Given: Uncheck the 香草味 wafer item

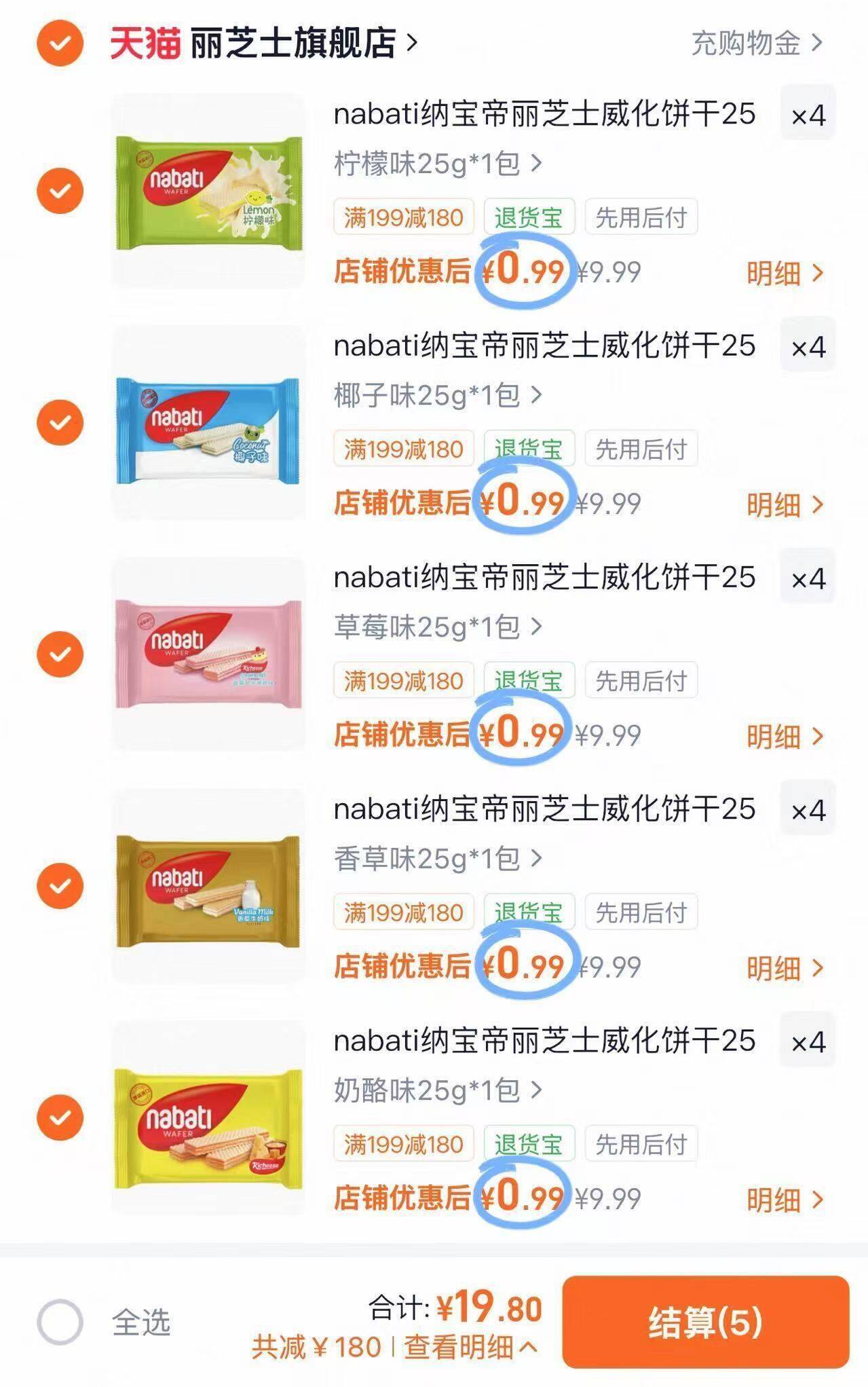Looking at the screenshot, I should coord(60,885).
